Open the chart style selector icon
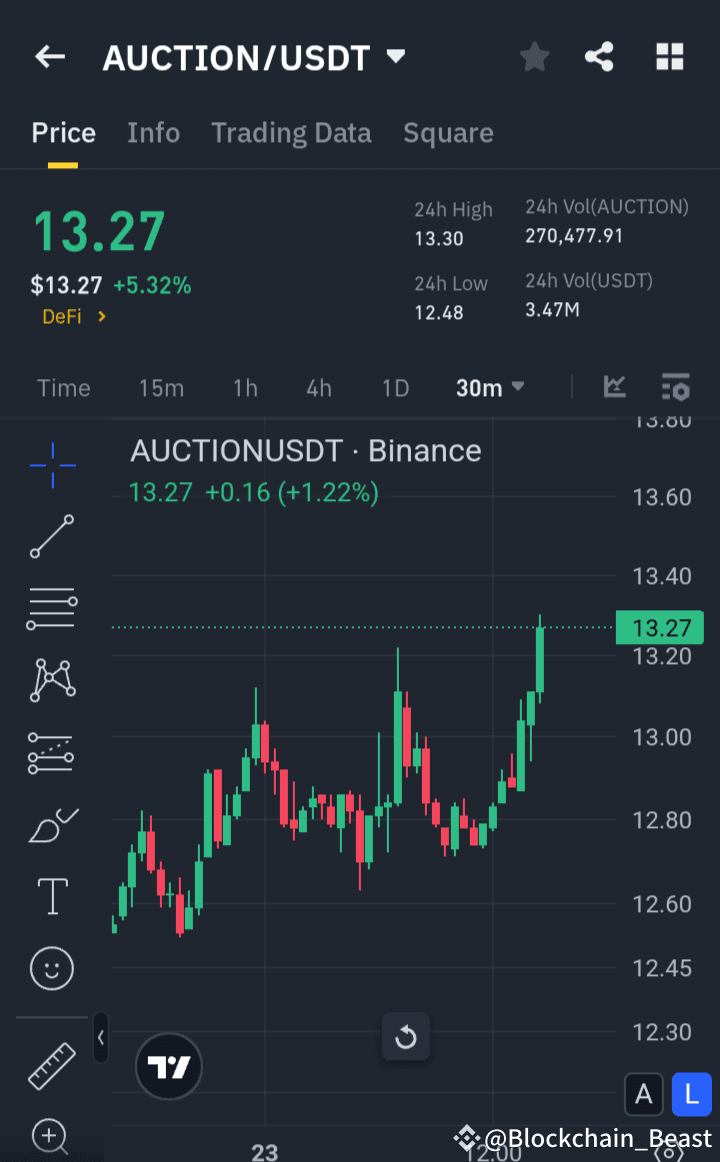 614,387
